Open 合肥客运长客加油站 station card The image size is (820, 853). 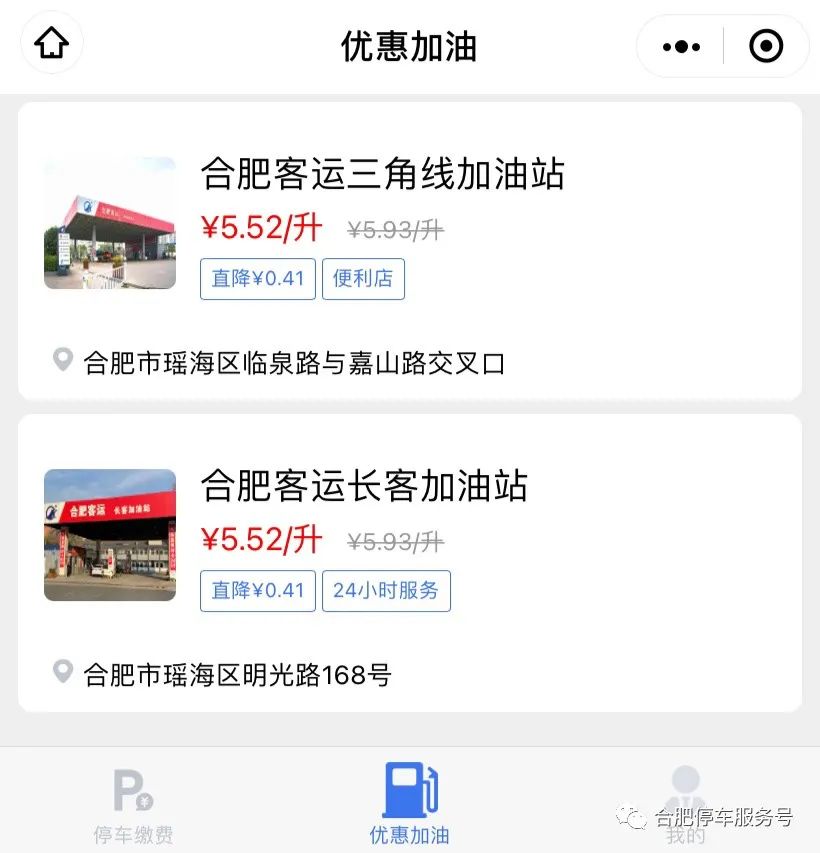(x=410, y=562)
